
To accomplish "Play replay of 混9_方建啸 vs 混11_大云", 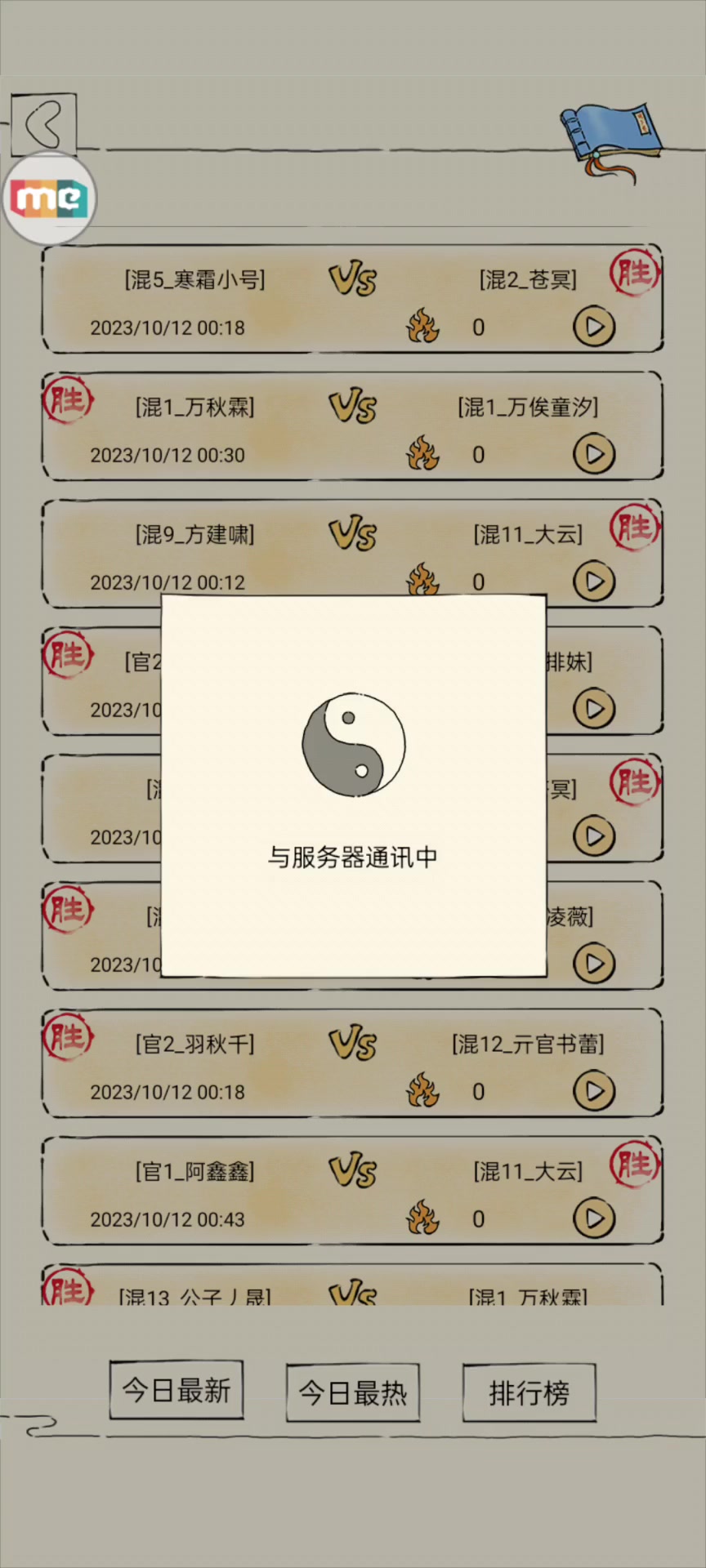I will pos(594,581).
